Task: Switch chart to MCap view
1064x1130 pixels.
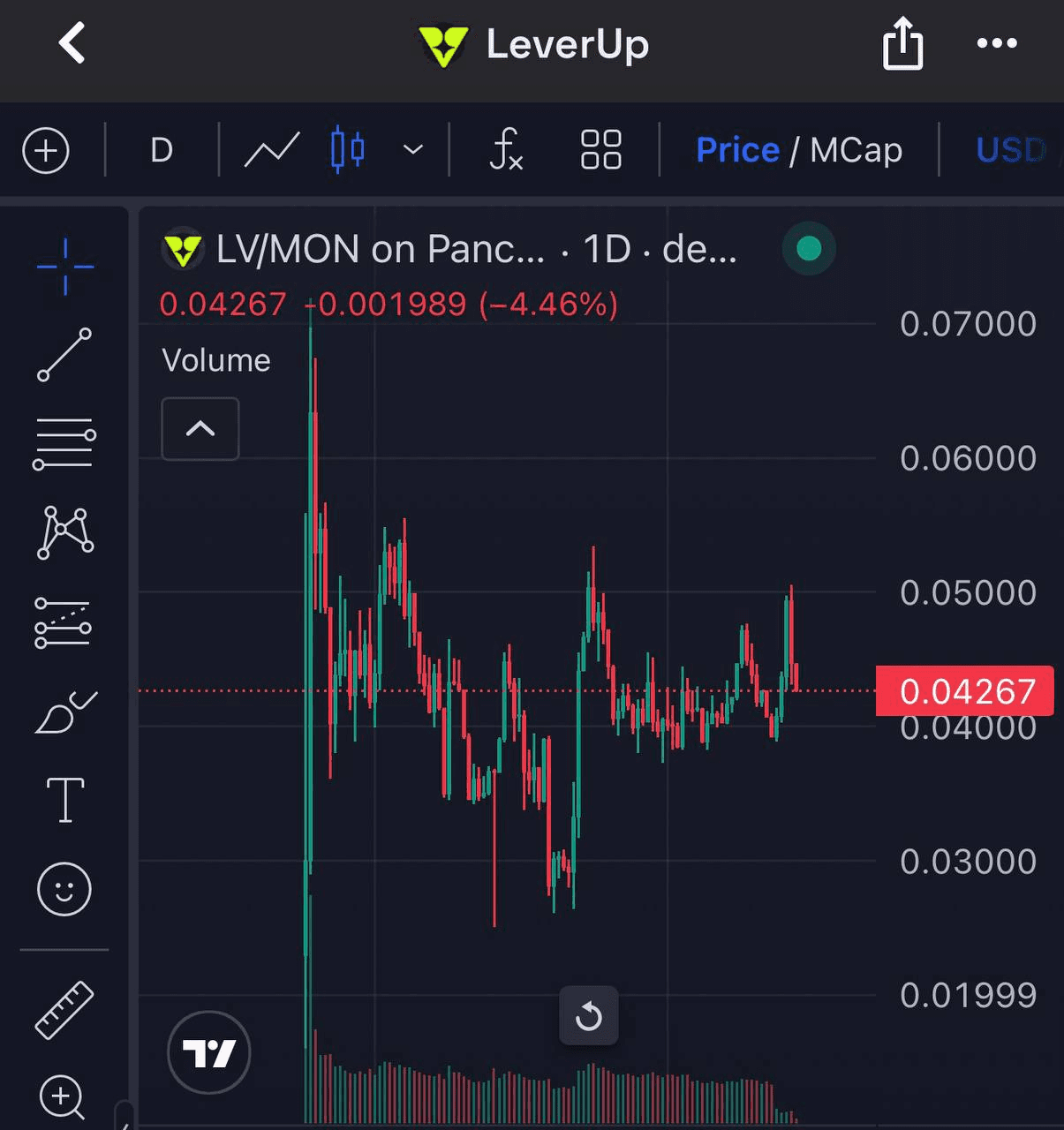Action: (856, 150)
